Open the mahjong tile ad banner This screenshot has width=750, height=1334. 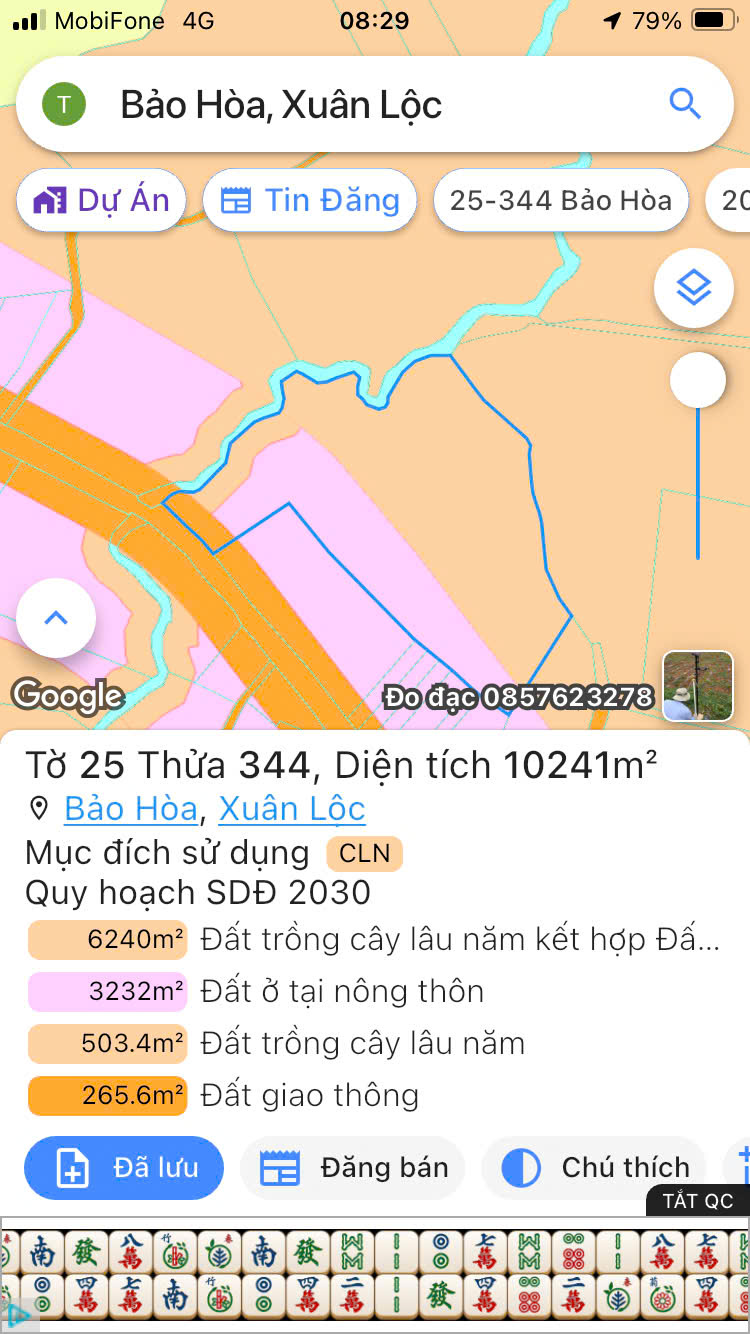[375, 1275]
